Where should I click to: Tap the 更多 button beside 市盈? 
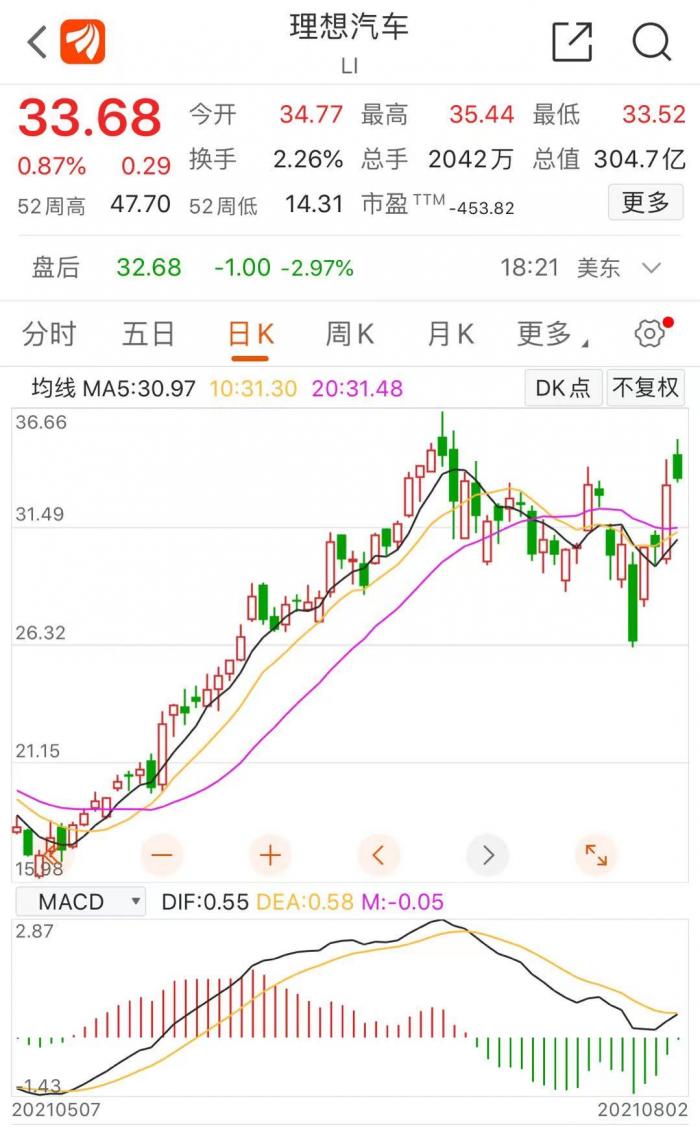[x=645, y=203]
